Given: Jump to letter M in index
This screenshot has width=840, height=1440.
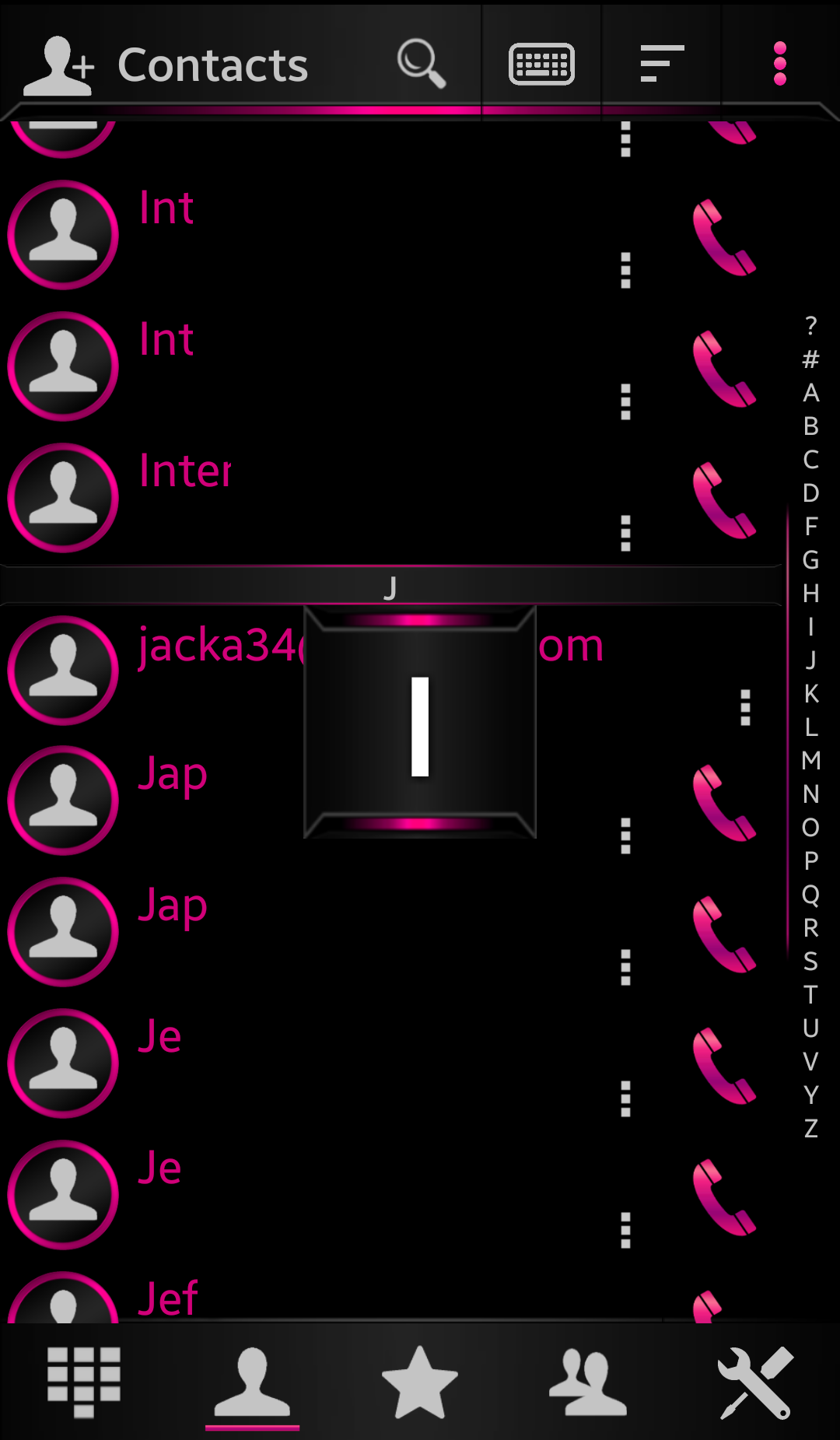Looking at the screenshot, I should [x=810, y=760].
